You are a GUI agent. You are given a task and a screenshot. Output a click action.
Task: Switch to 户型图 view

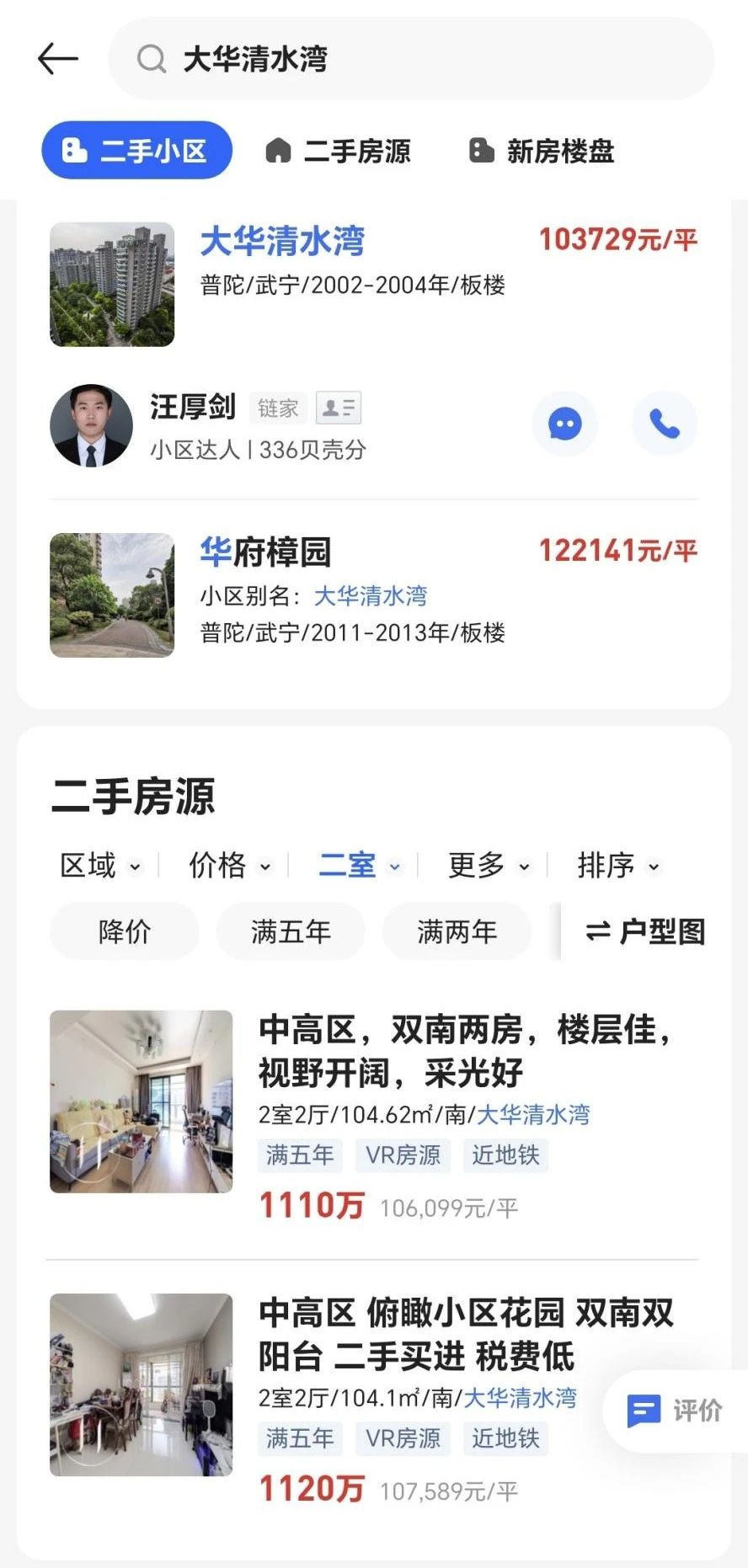tap(645, 931)
